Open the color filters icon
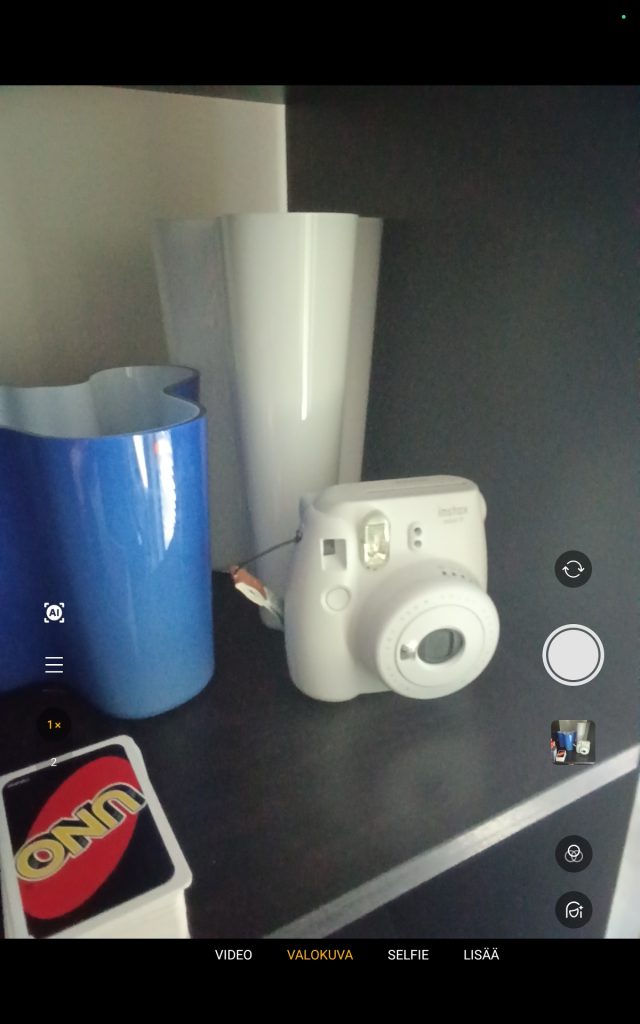 (574, 853)
